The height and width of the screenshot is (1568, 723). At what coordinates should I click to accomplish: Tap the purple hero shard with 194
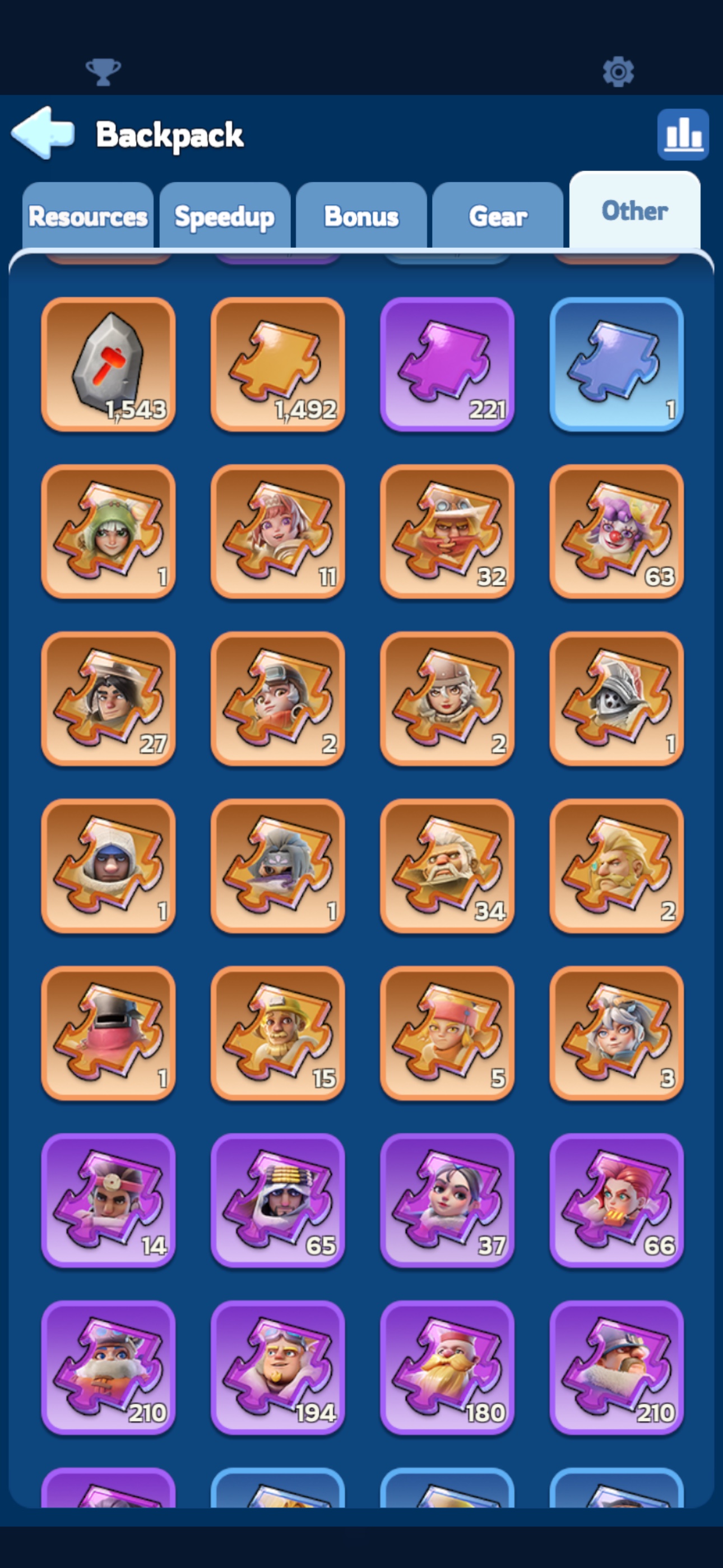click(x=277, y=1367)
